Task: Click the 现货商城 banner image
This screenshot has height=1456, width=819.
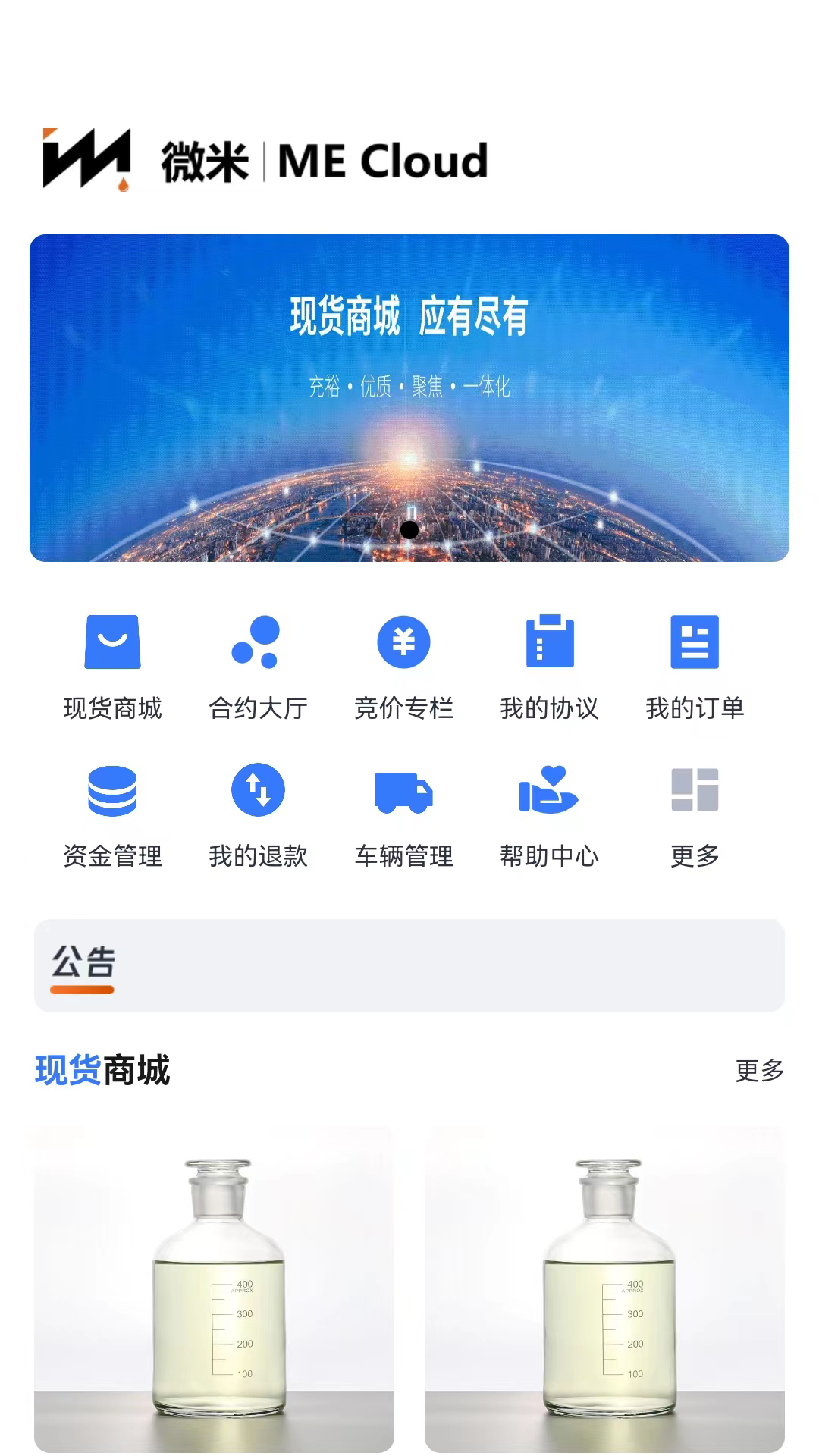Action: [x=409, y=397]
